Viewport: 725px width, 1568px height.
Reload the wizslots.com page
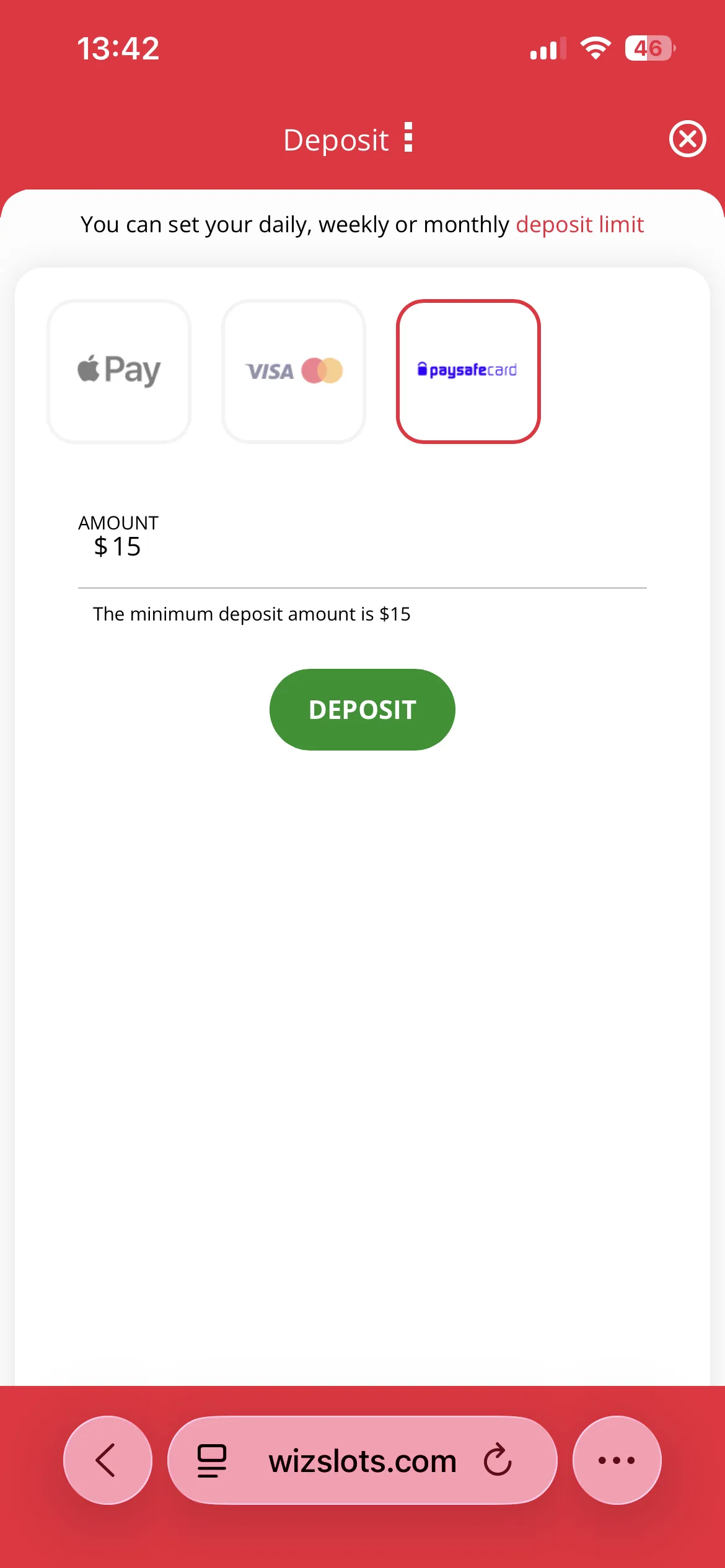498,1460
